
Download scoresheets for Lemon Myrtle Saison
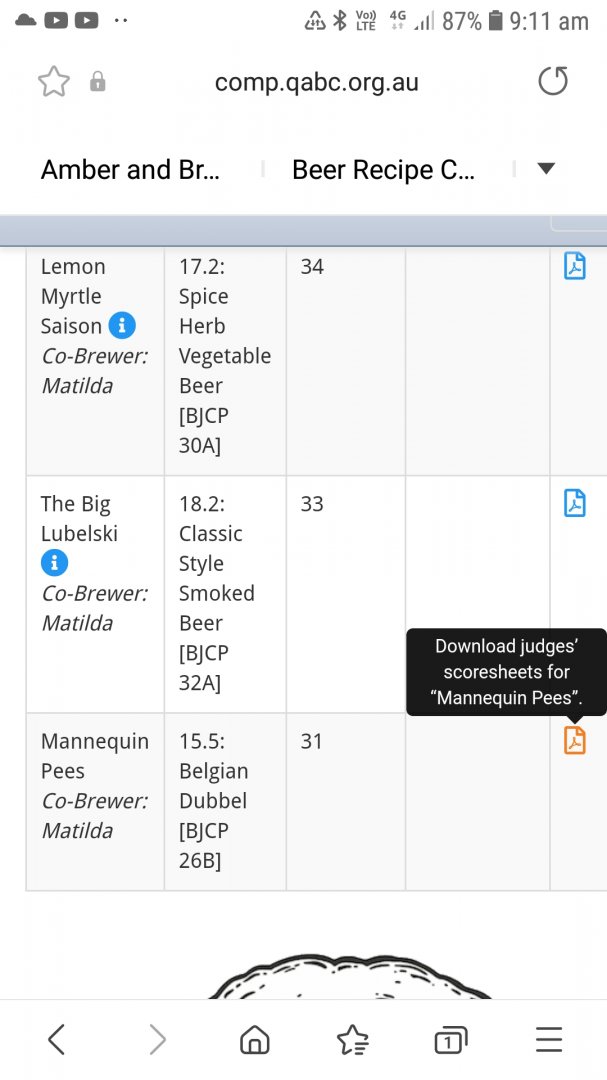coord(574,267)
